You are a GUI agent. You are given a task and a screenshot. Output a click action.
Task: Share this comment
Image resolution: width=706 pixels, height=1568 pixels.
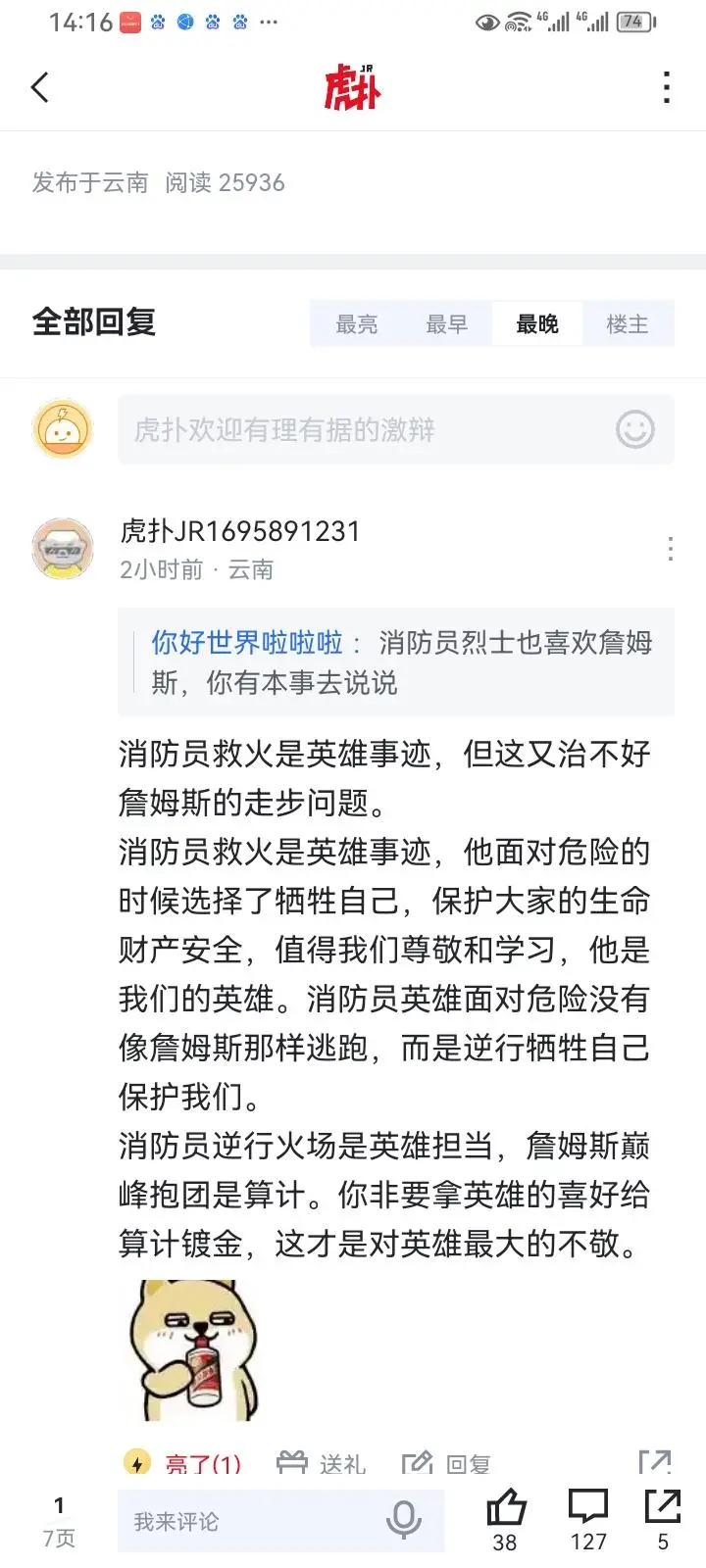click(654, 1463)
